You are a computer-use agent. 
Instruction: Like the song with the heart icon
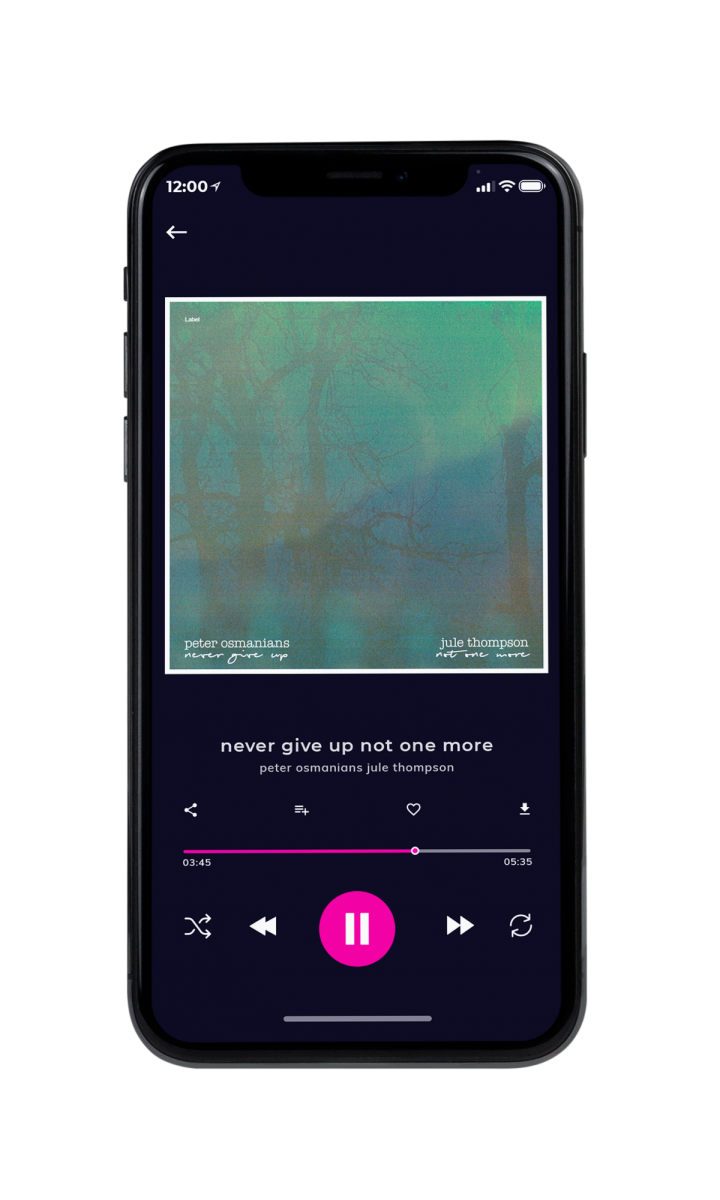click(x=413, y=810)
